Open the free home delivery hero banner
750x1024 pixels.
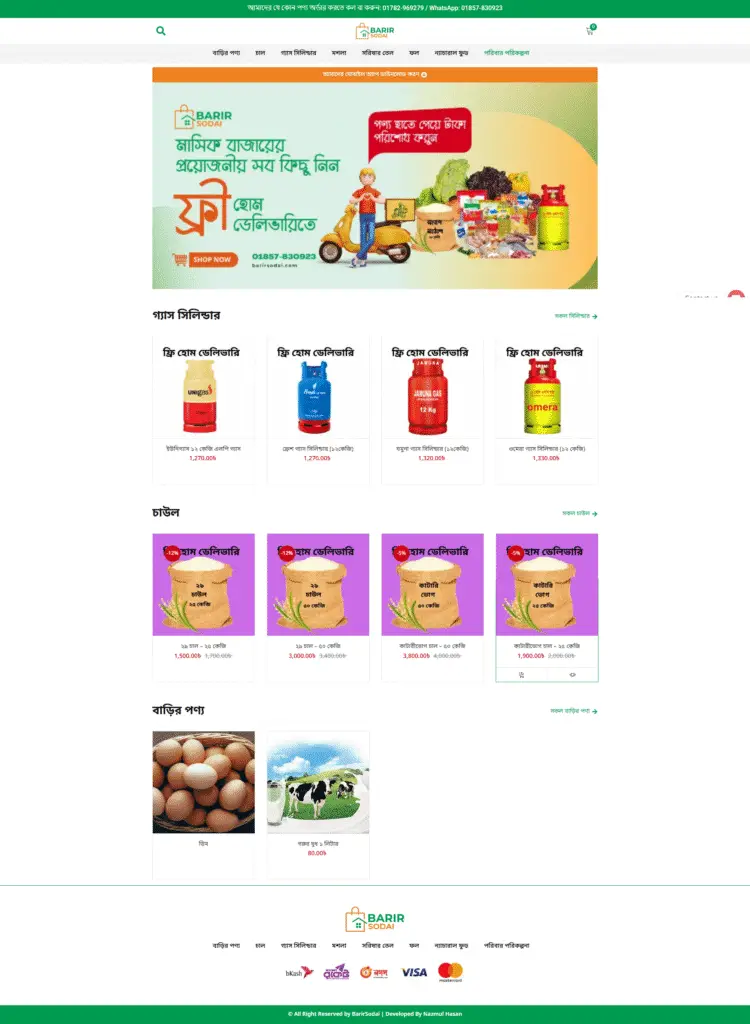coord(375,186)
